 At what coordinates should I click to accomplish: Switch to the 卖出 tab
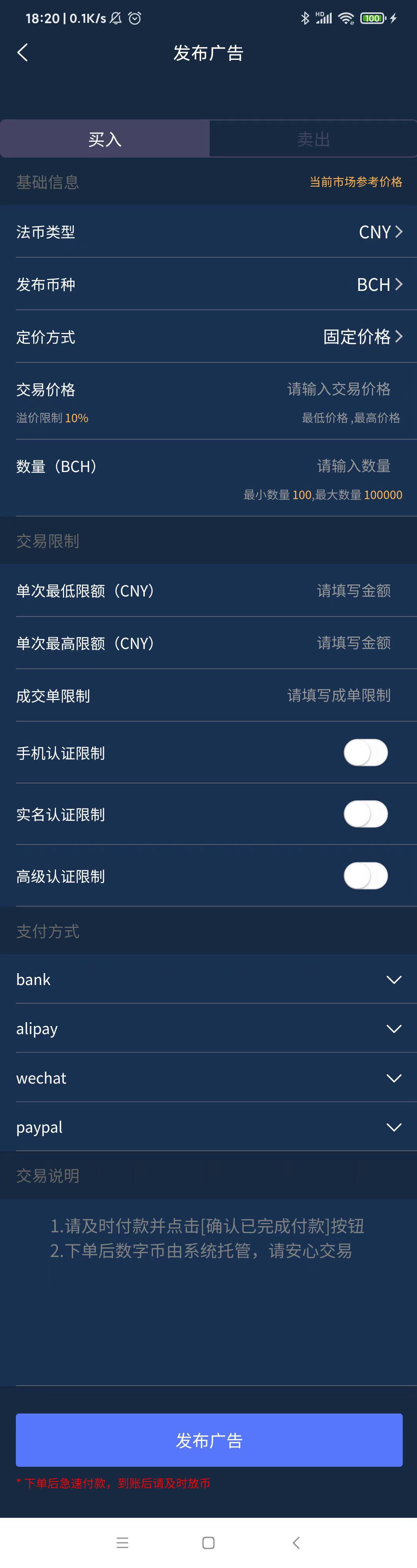[313, 139]
